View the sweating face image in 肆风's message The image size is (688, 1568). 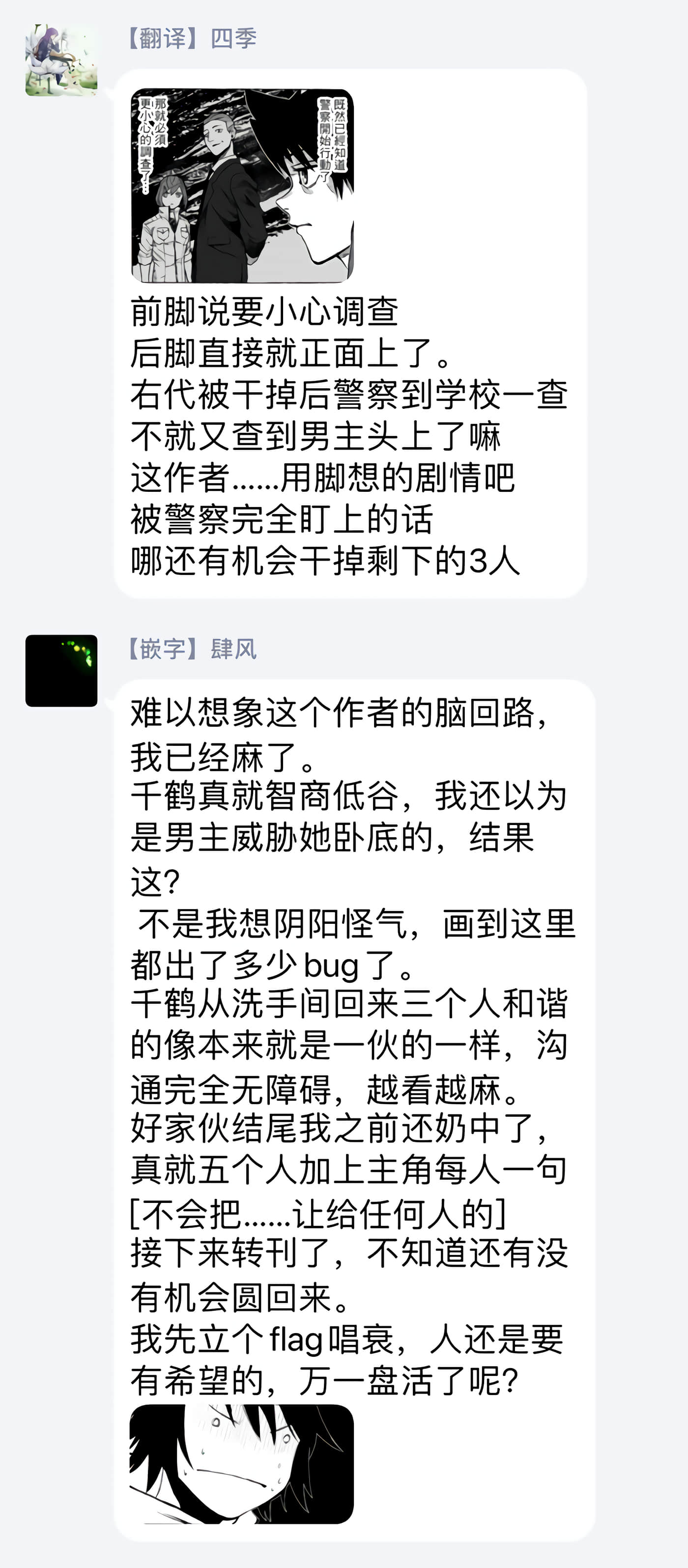pyautogui.click(x=242, y=1463)
